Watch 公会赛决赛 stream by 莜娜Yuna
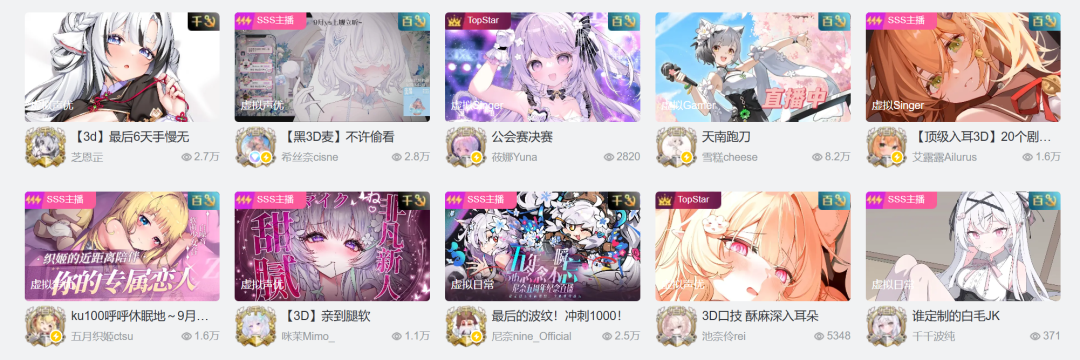 pyautogui.click(x=543, y=67)
